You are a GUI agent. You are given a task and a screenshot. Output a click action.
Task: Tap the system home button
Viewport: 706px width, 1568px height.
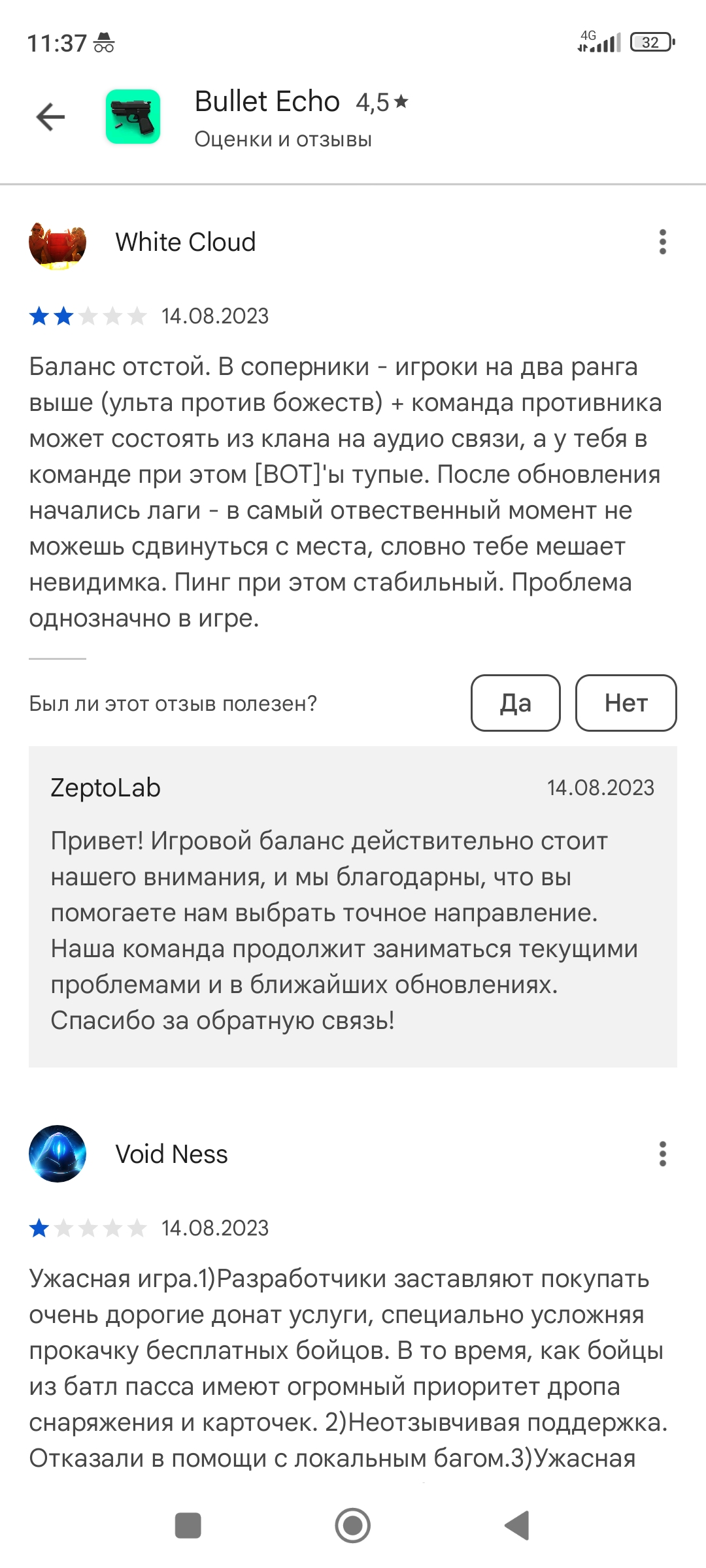point(353,1526)
